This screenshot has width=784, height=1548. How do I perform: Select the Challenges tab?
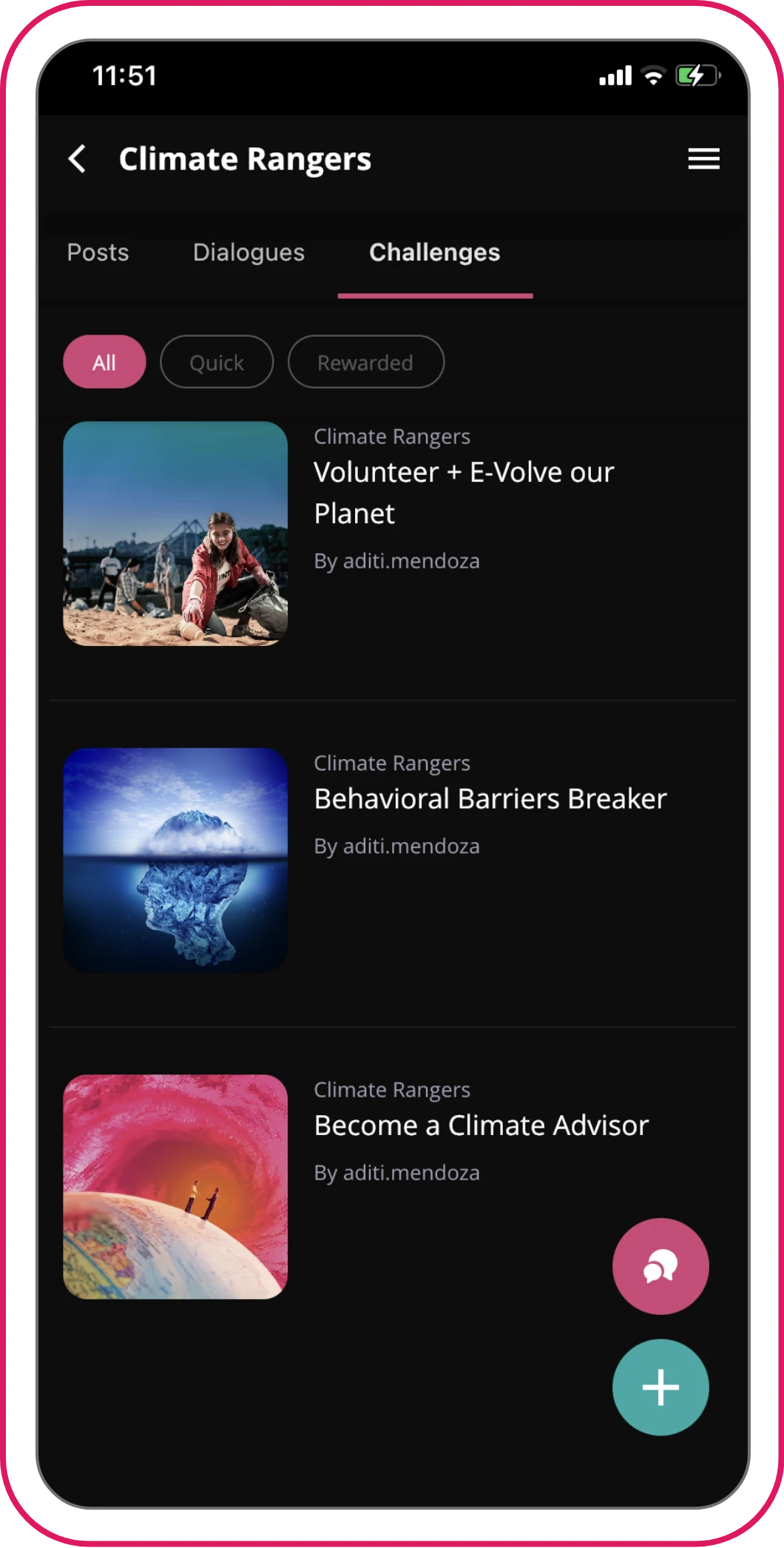tap(434, 252)
